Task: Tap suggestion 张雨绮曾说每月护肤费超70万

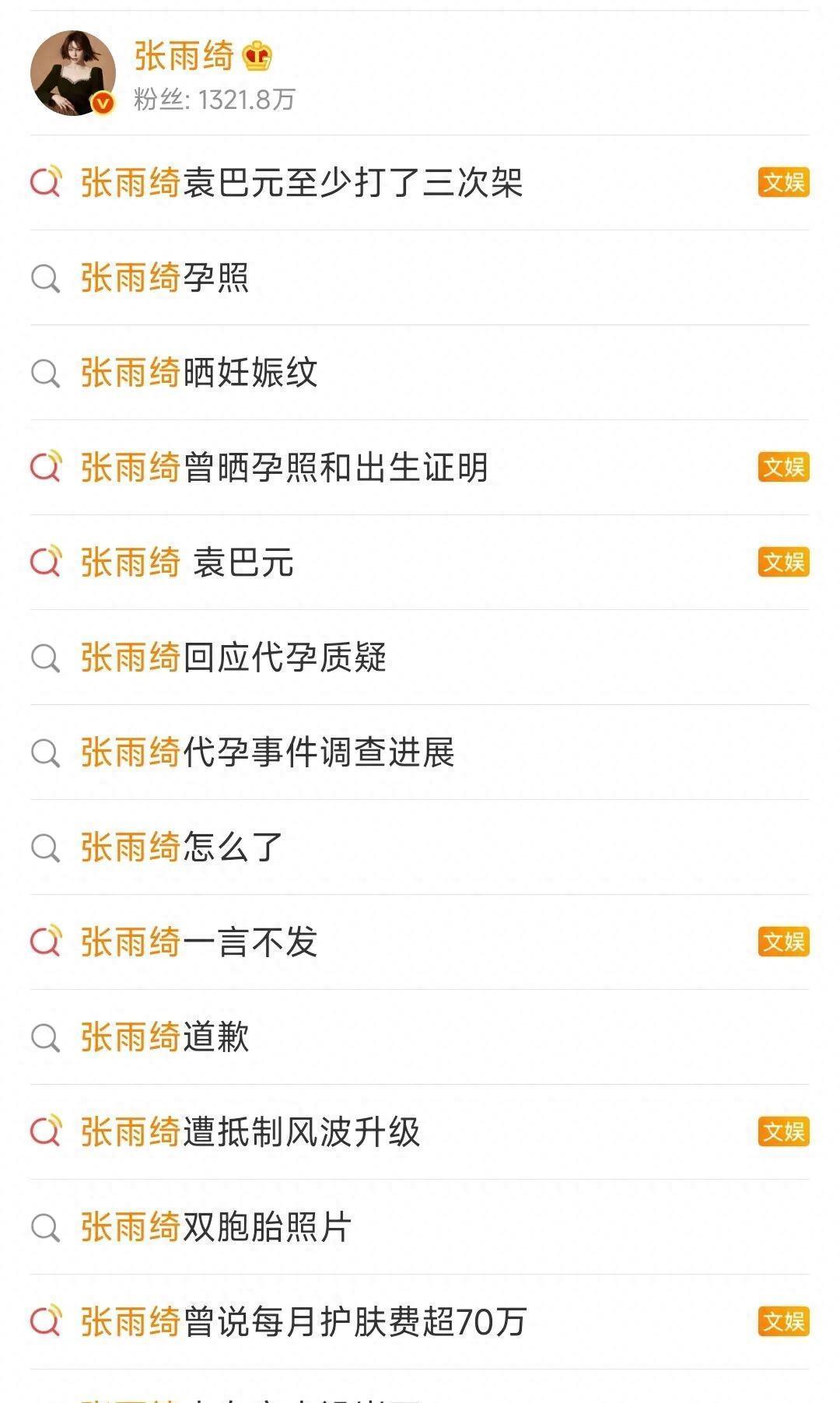Action: [303, 1323]
